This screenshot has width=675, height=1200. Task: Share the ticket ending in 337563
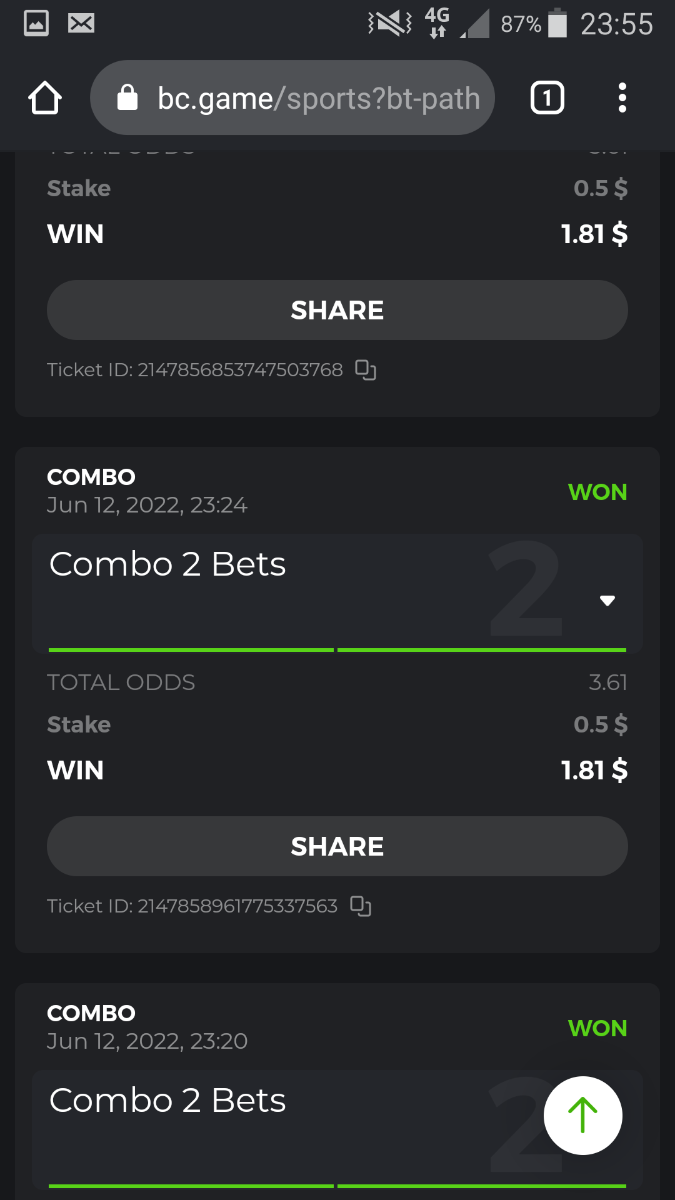[x=337, y=846]
